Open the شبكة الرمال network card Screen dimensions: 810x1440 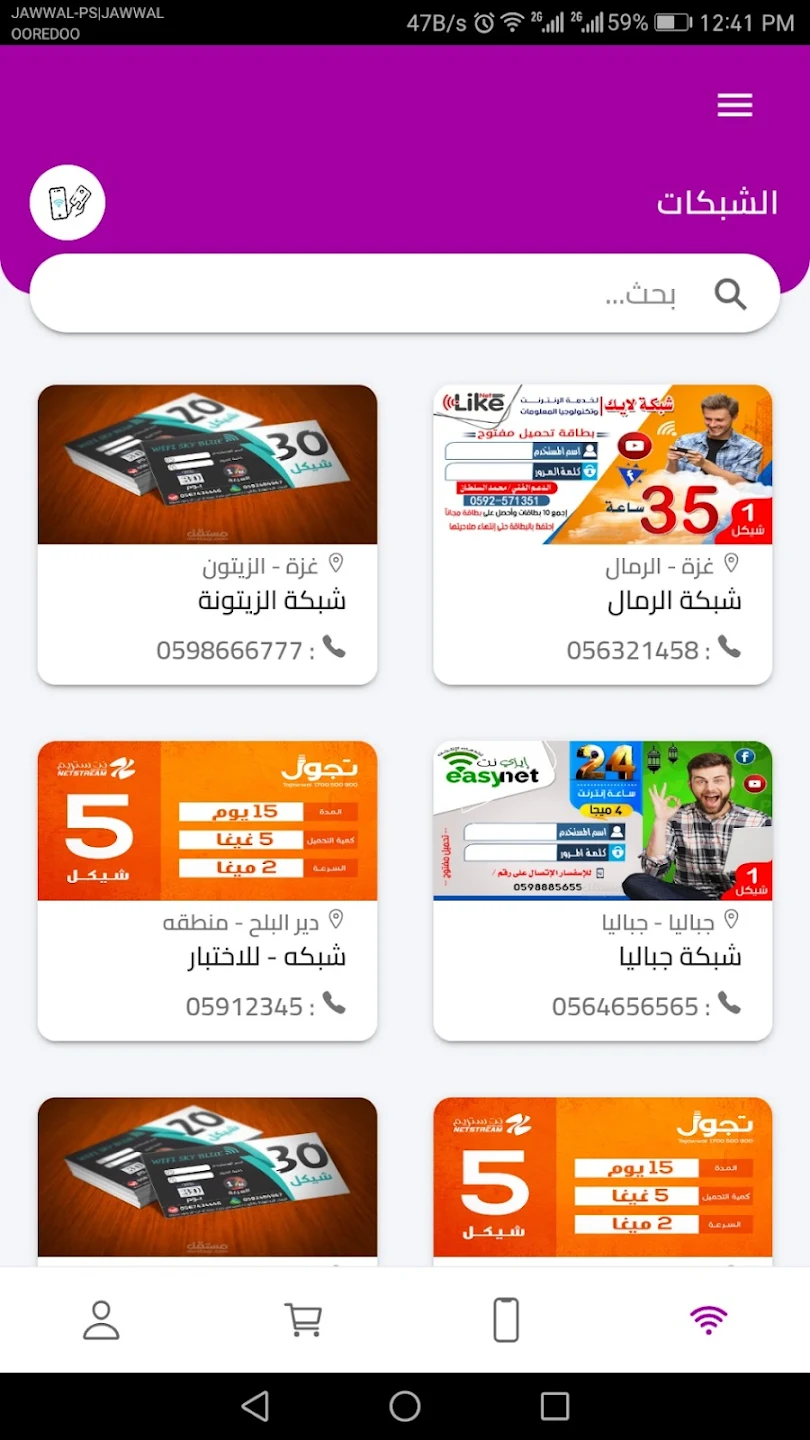pos(602,534)
